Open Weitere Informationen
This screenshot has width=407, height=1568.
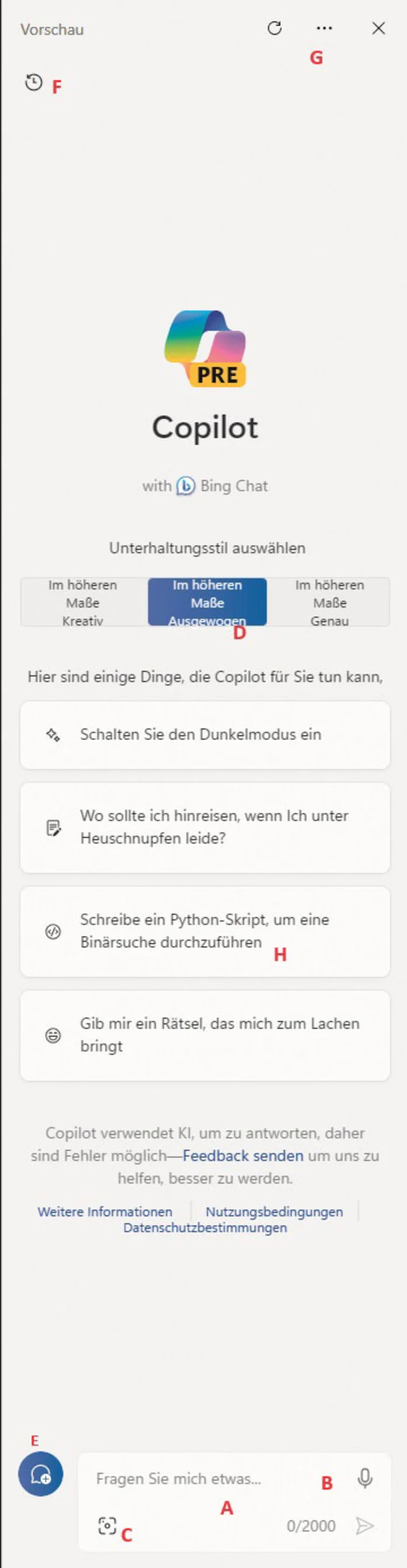(x=105, y=1212)
